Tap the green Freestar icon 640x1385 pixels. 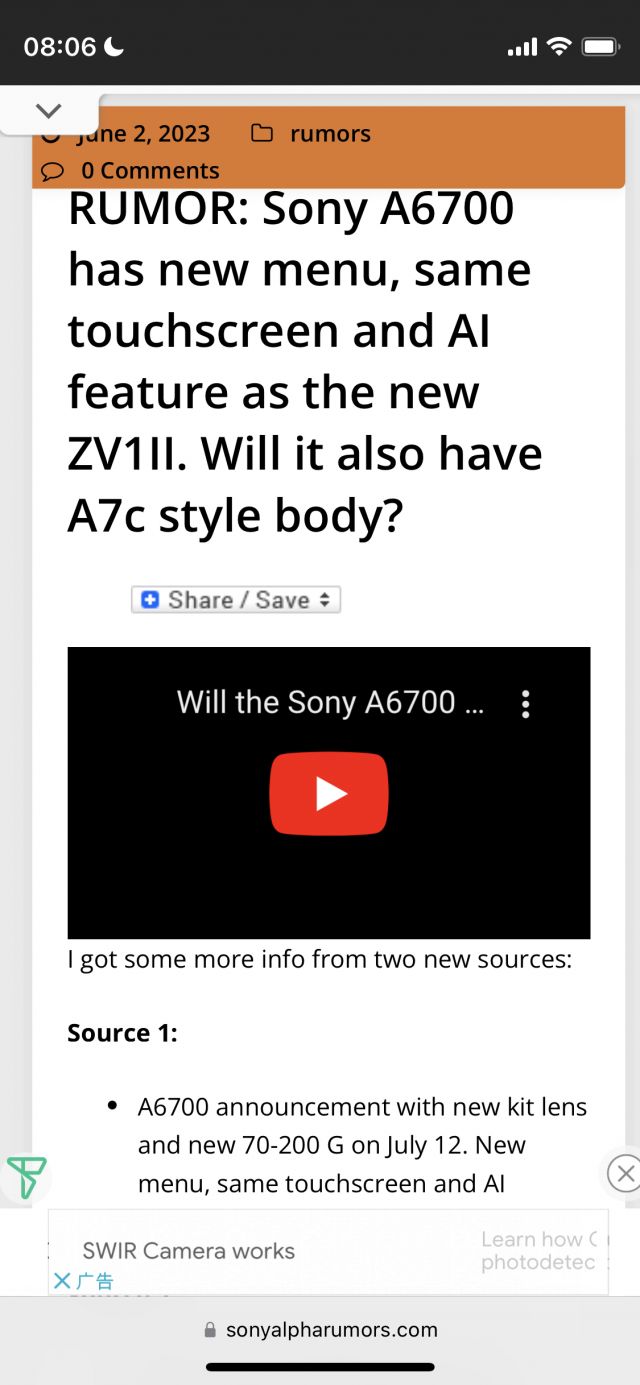(26, 1178)
